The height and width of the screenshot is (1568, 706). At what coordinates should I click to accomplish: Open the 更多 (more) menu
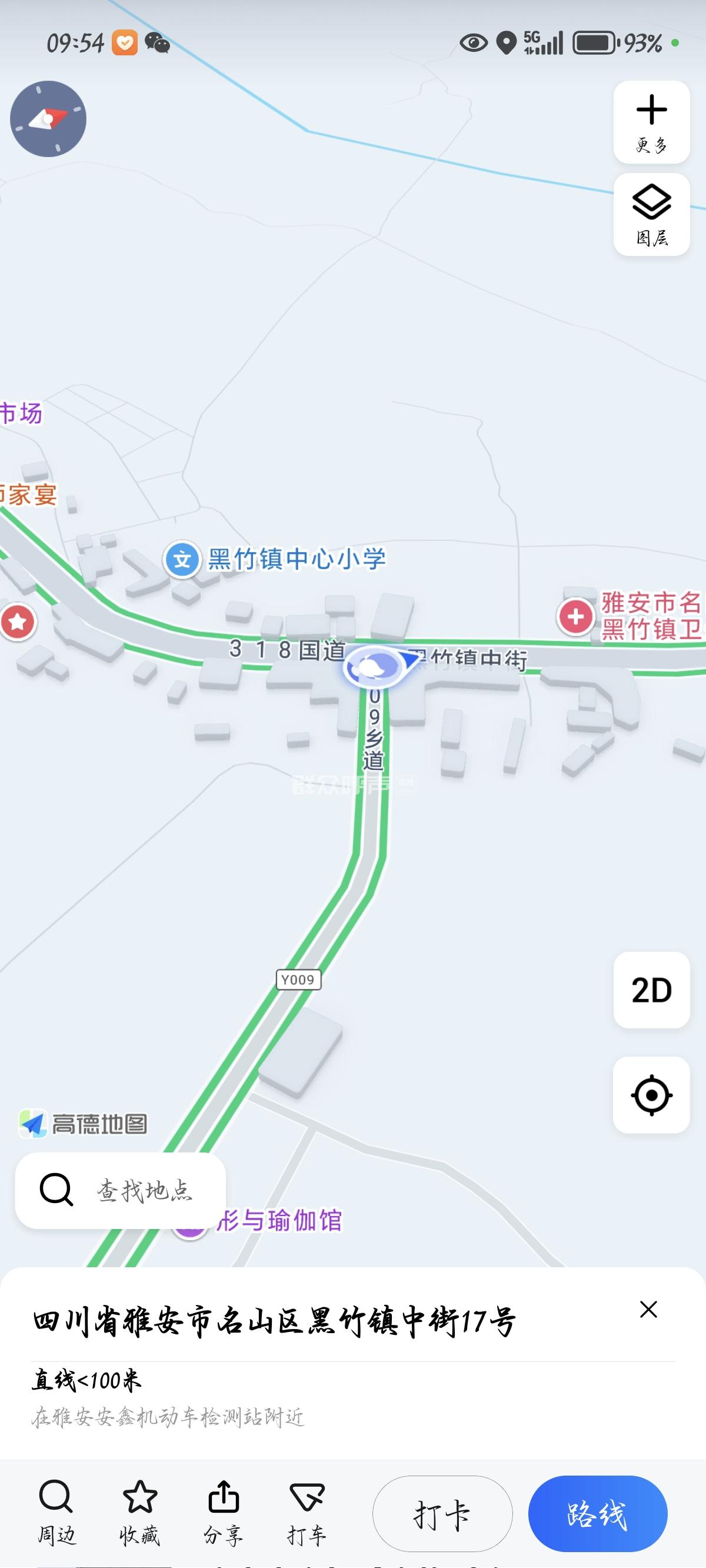(651, 122)
